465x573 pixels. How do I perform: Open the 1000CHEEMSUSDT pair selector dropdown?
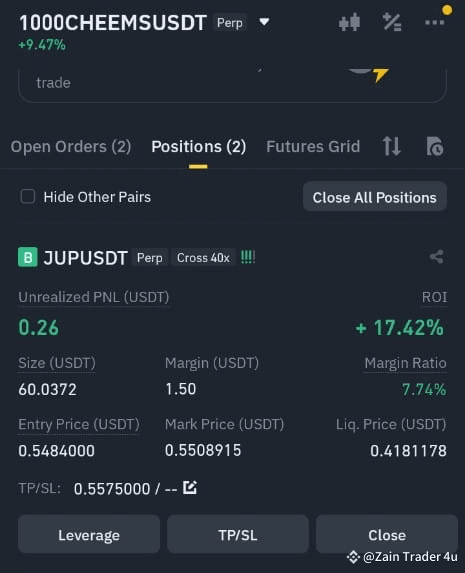264,22
